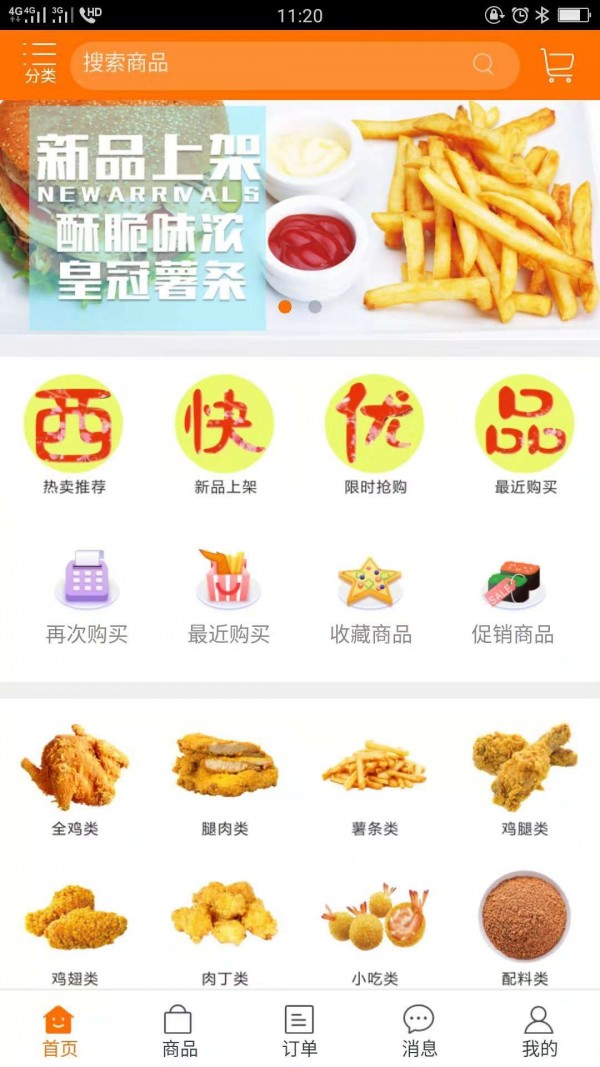Image resolution: width=600 pixels, height=1067 pixels.
Task: Switch to the 订单 orders tab
Action: coord(300,1030)
